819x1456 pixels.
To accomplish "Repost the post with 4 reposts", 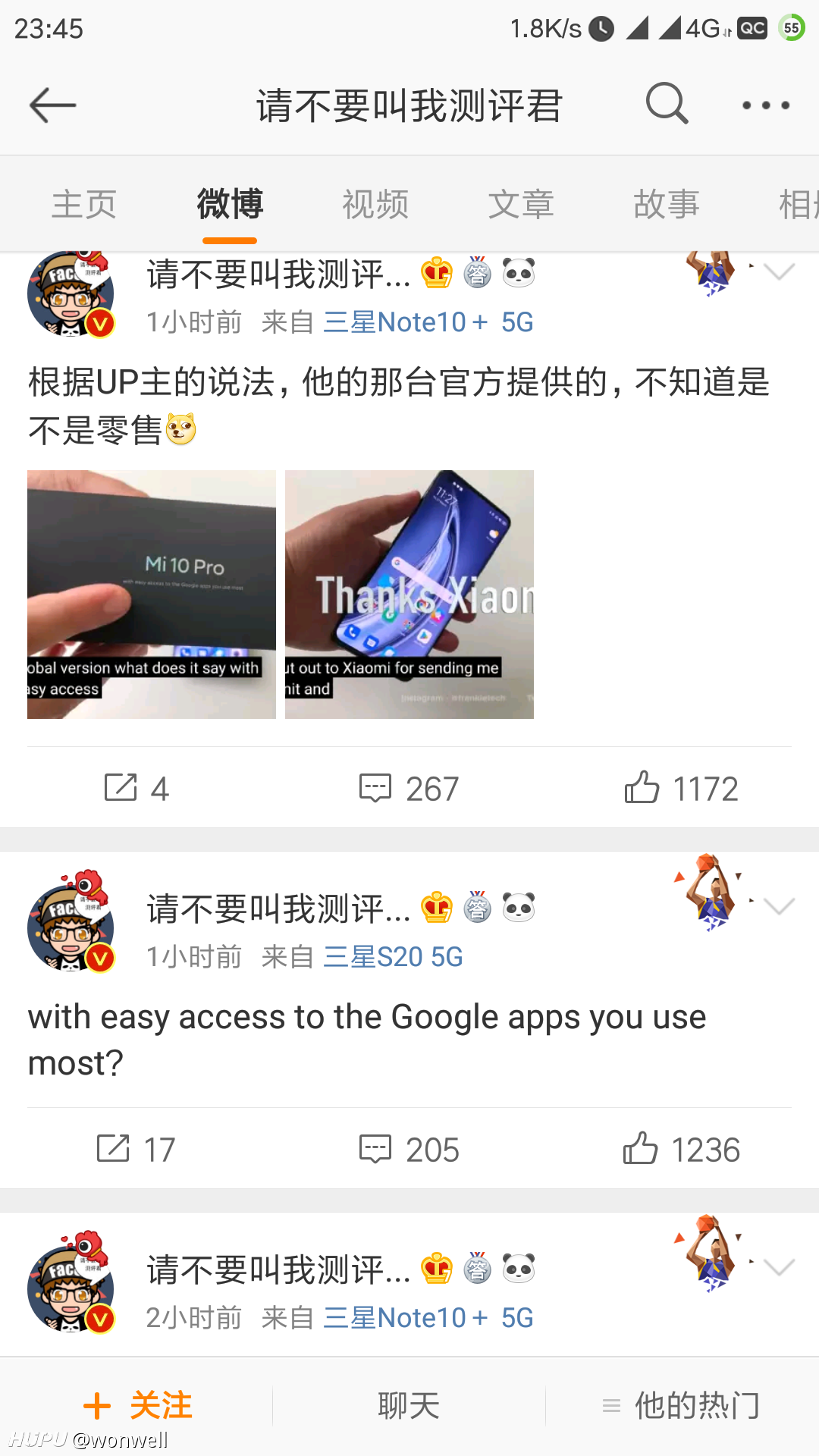I will click(136, 788).
